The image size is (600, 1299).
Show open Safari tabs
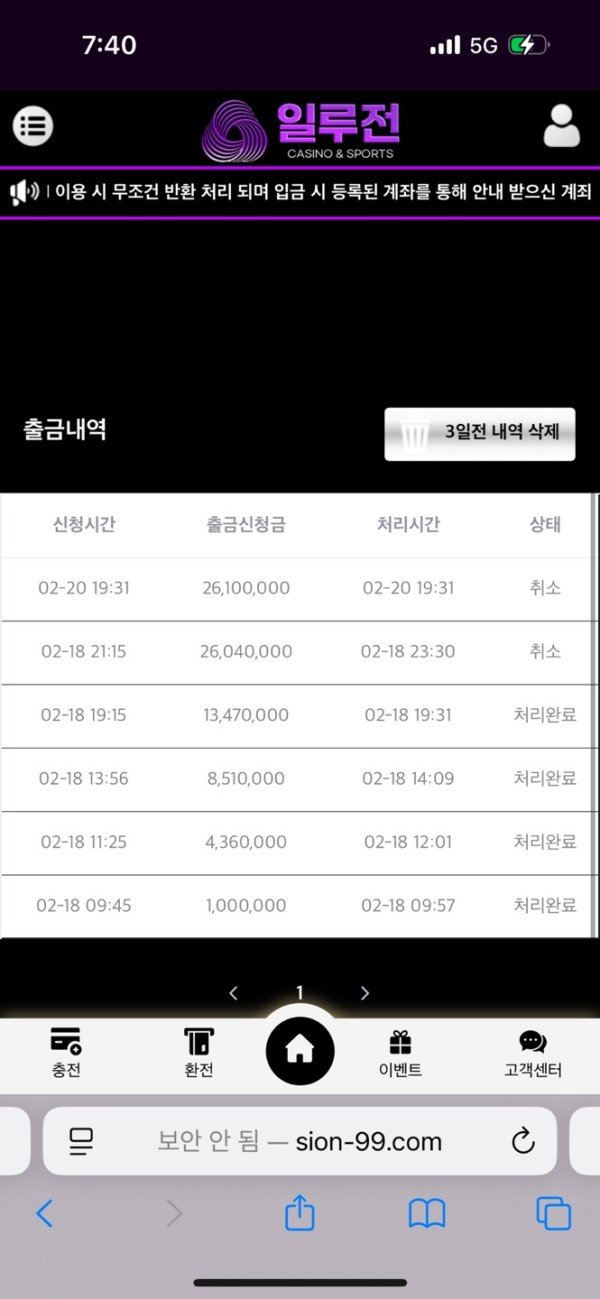[553, 1214]
